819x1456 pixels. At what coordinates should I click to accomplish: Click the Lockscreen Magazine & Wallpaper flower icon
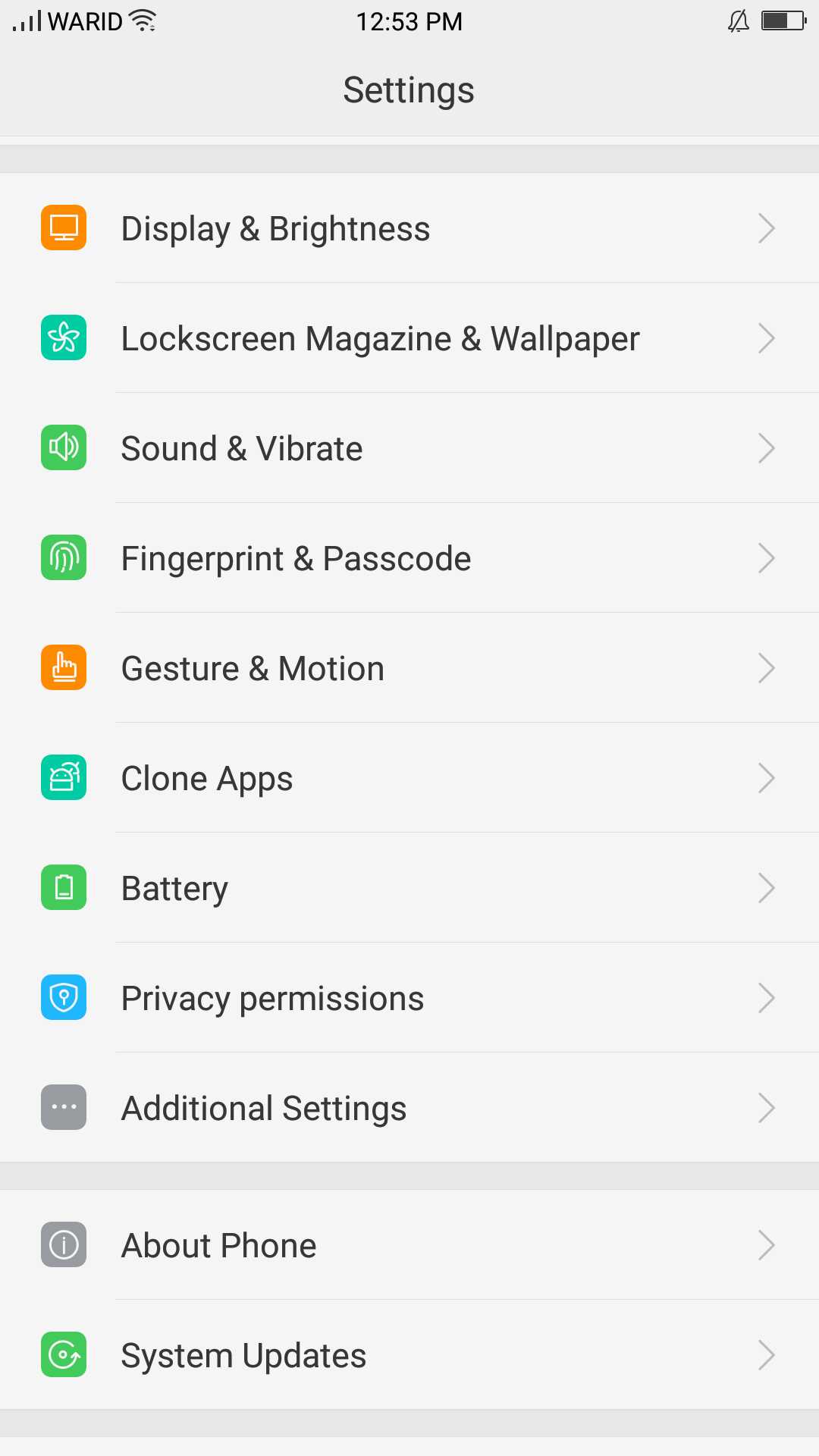point(63,337)
